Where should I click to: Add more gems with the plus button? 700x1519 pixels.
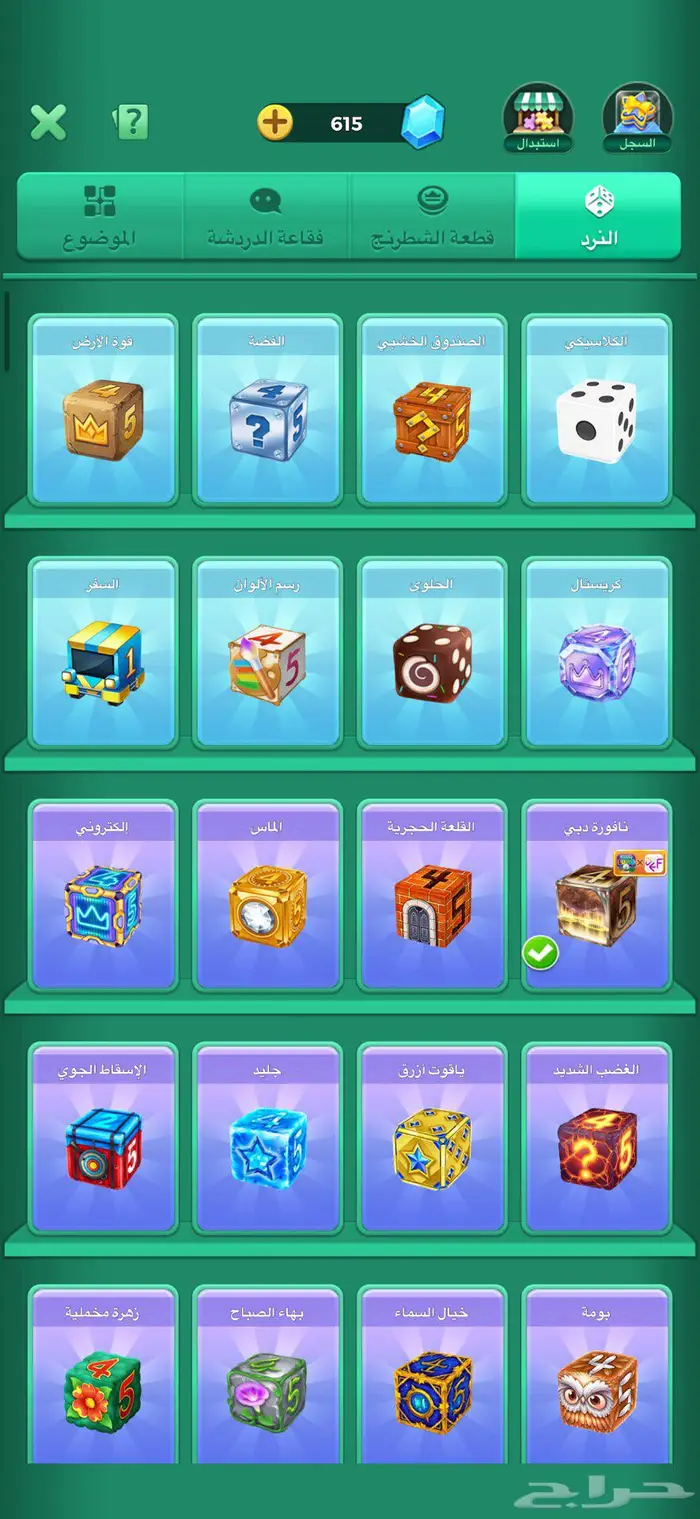pos(275,123)
